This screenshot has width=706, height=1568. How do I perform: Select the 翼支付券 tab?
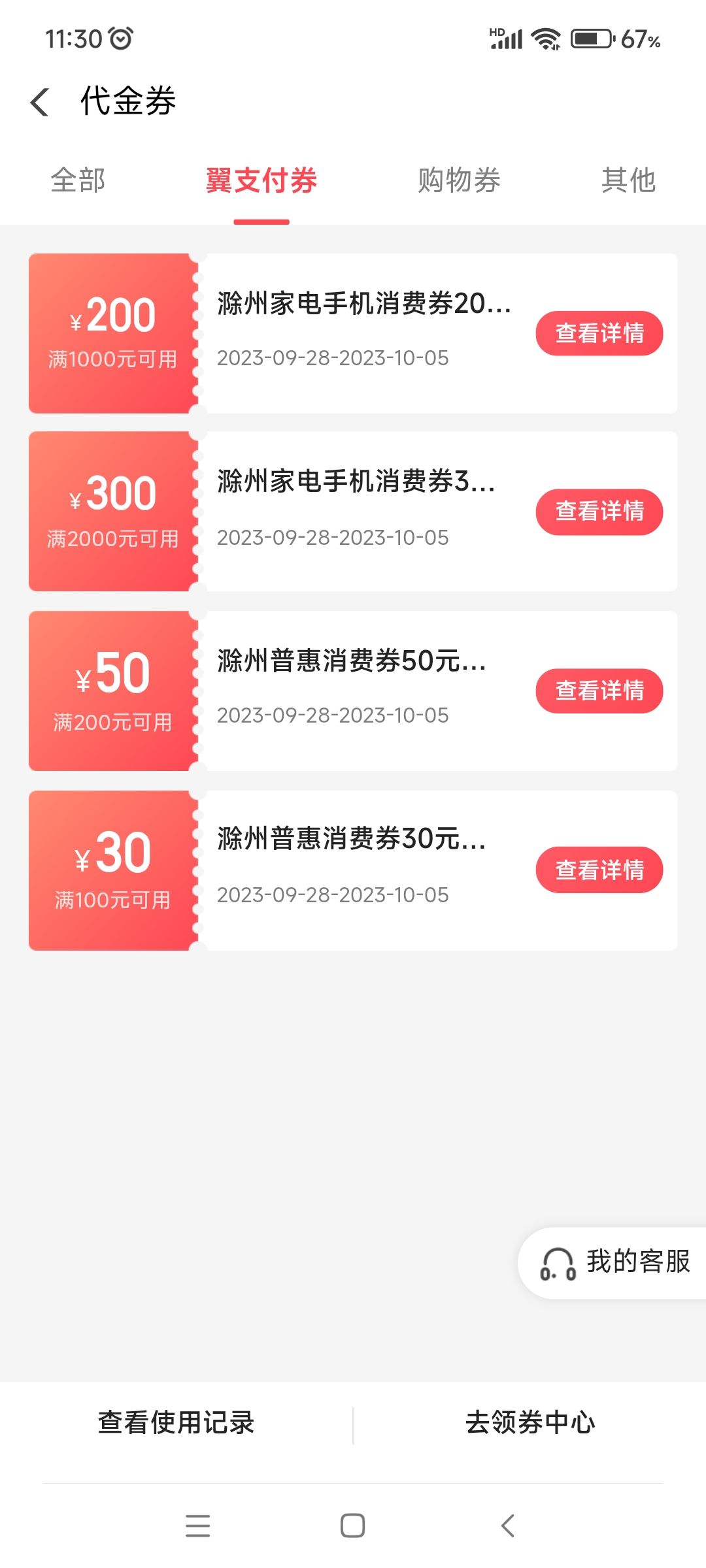coord(261,180)
